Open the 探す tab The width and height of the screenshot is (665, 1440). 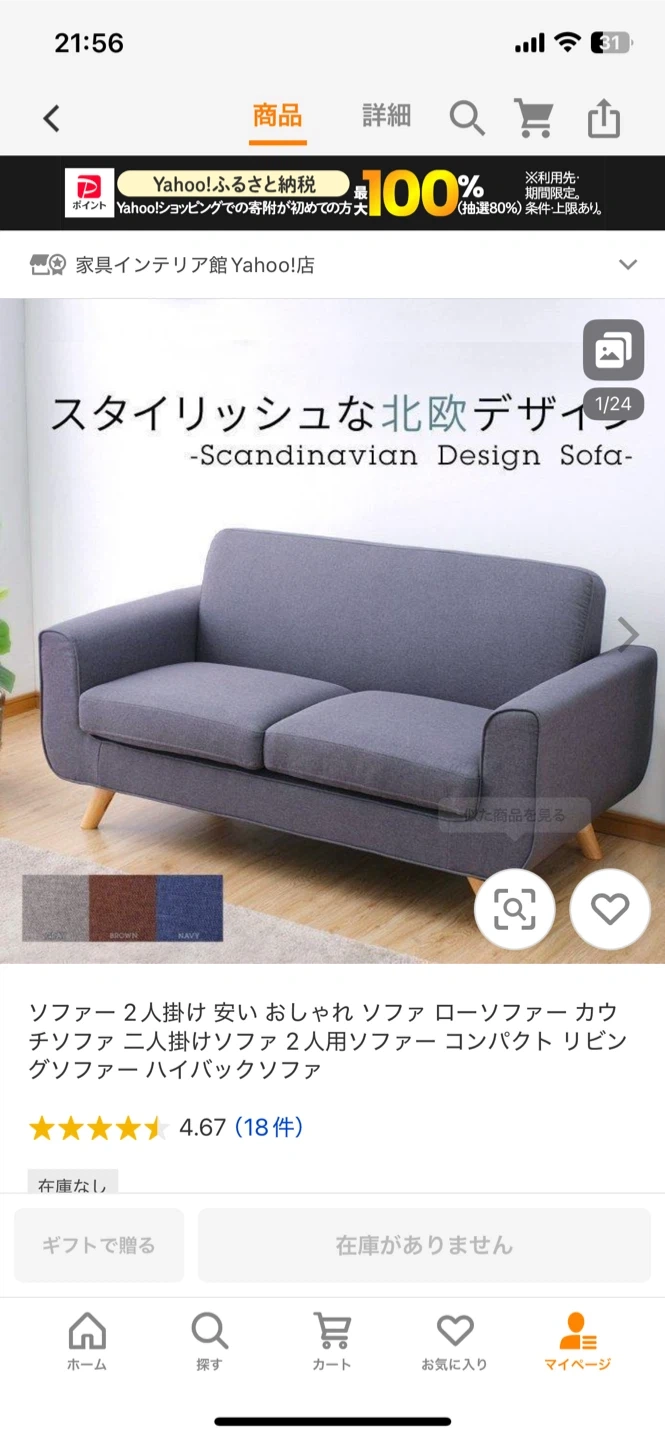(x=209, y=1342)
